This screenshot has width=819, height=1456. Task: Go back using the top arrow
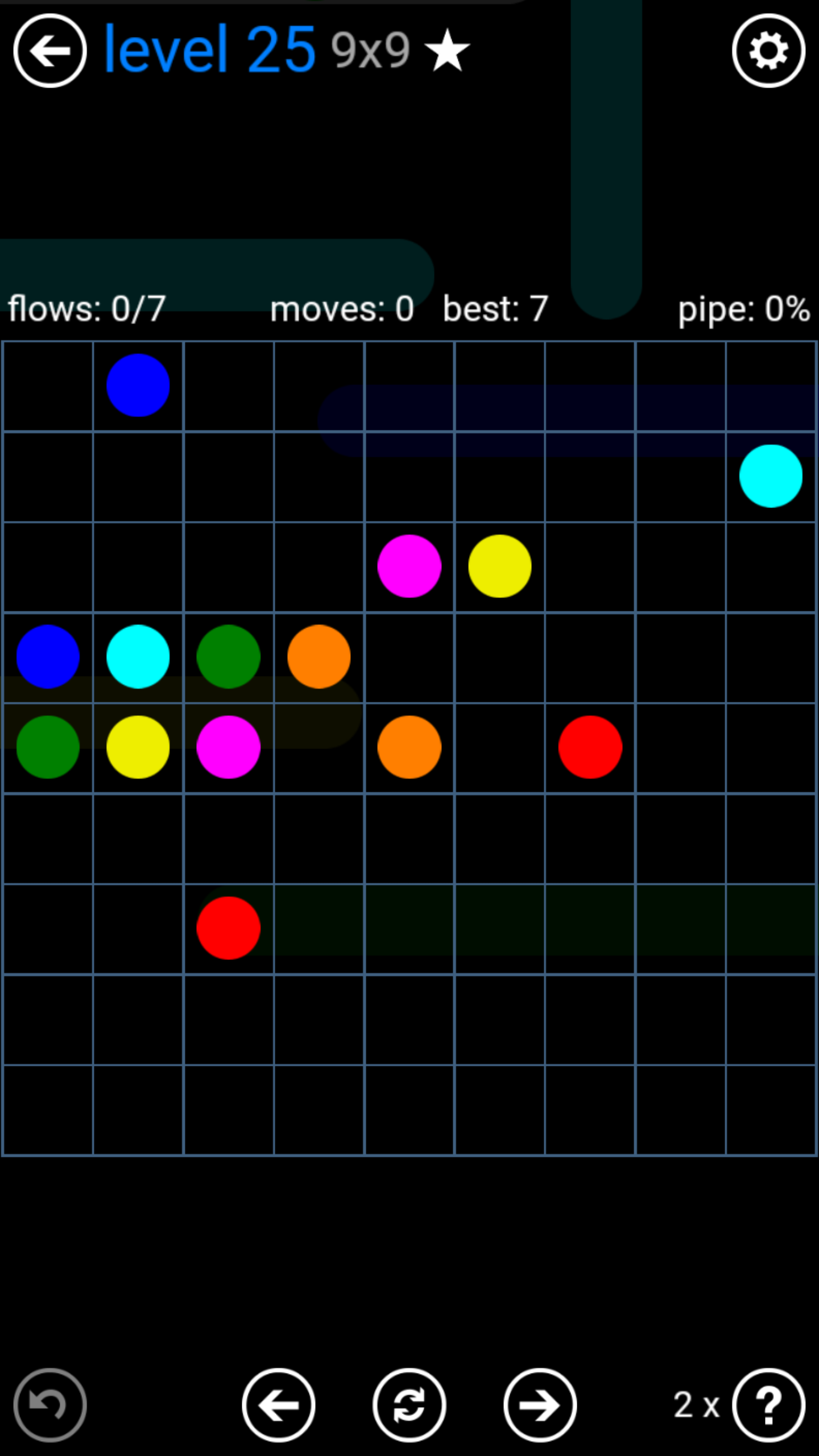(x=50, y=51)
